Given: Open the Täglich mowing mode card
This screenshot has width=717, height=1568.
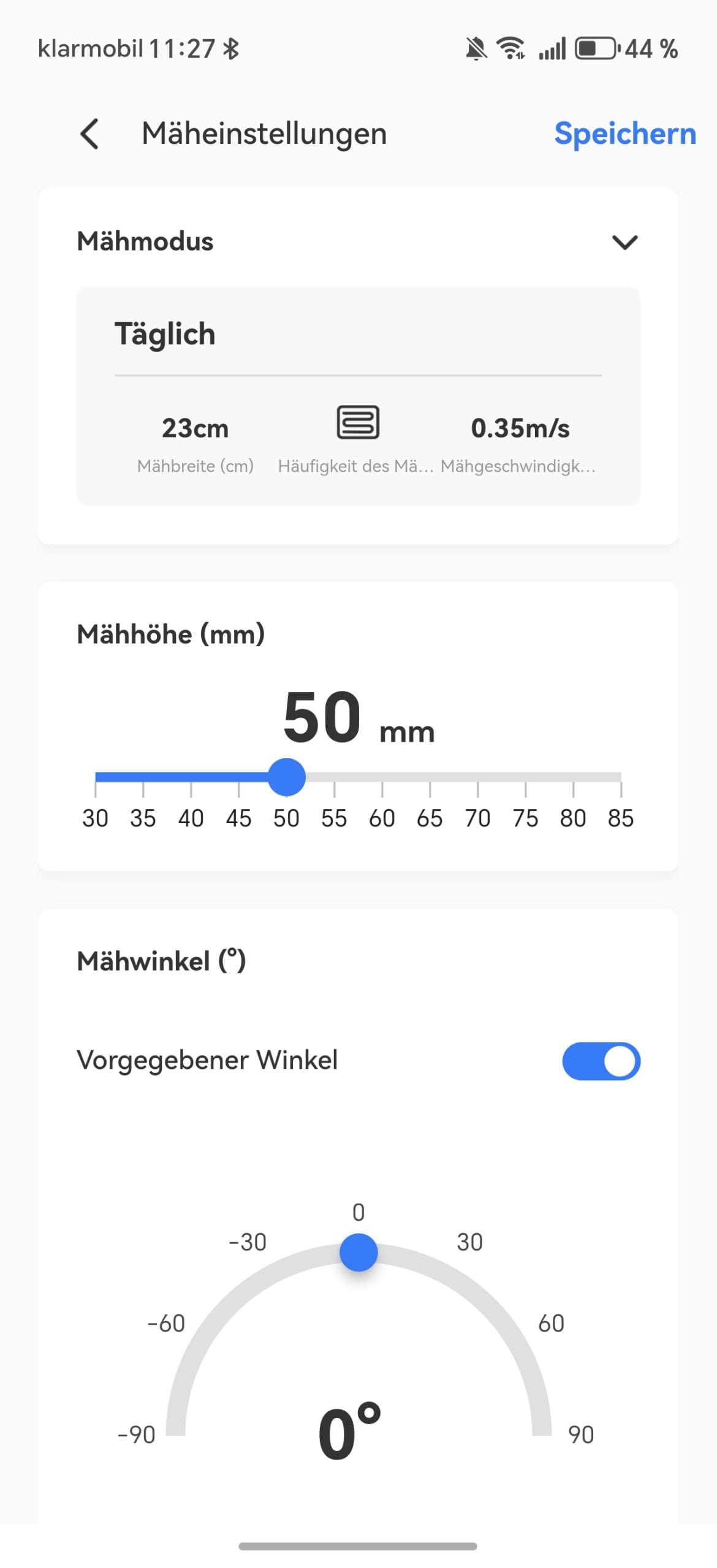Looking at the screenshot, I should click(x=358, y=396).
